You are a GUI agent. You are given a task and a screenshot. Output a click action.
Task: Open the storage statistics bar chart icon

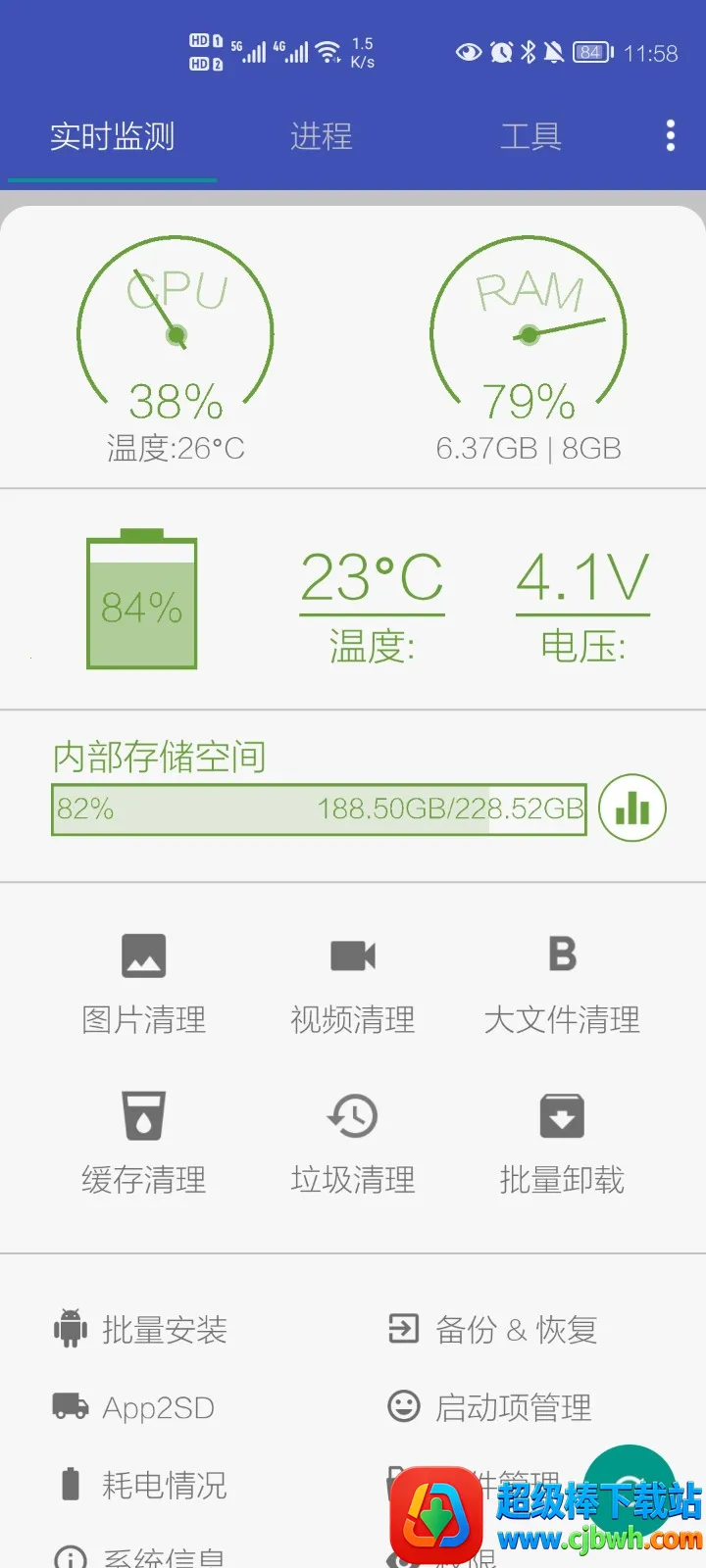click(x=631, y=808)
